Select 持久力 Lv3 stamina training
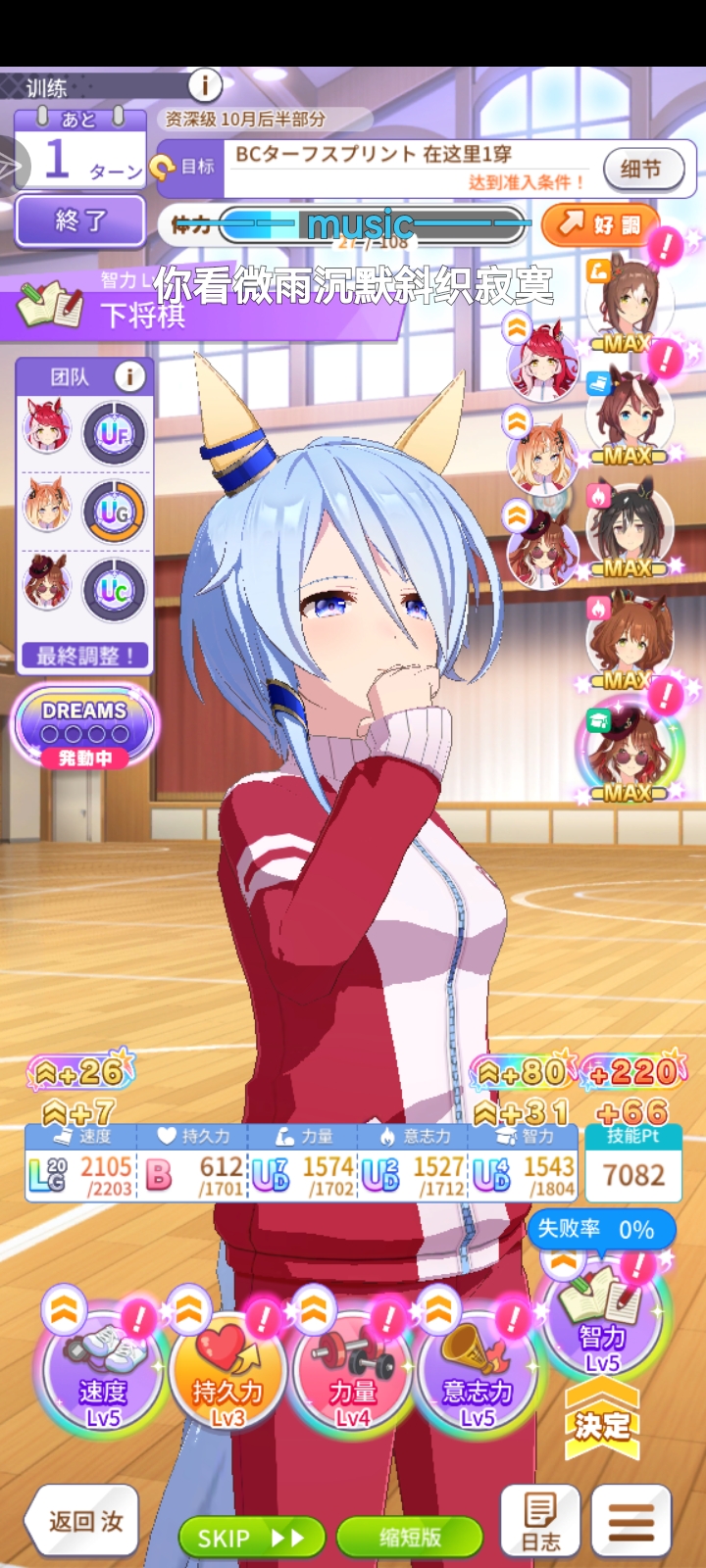Image resolution: width=706 pixels, height=1568 pixels. tap(227, 1372)
